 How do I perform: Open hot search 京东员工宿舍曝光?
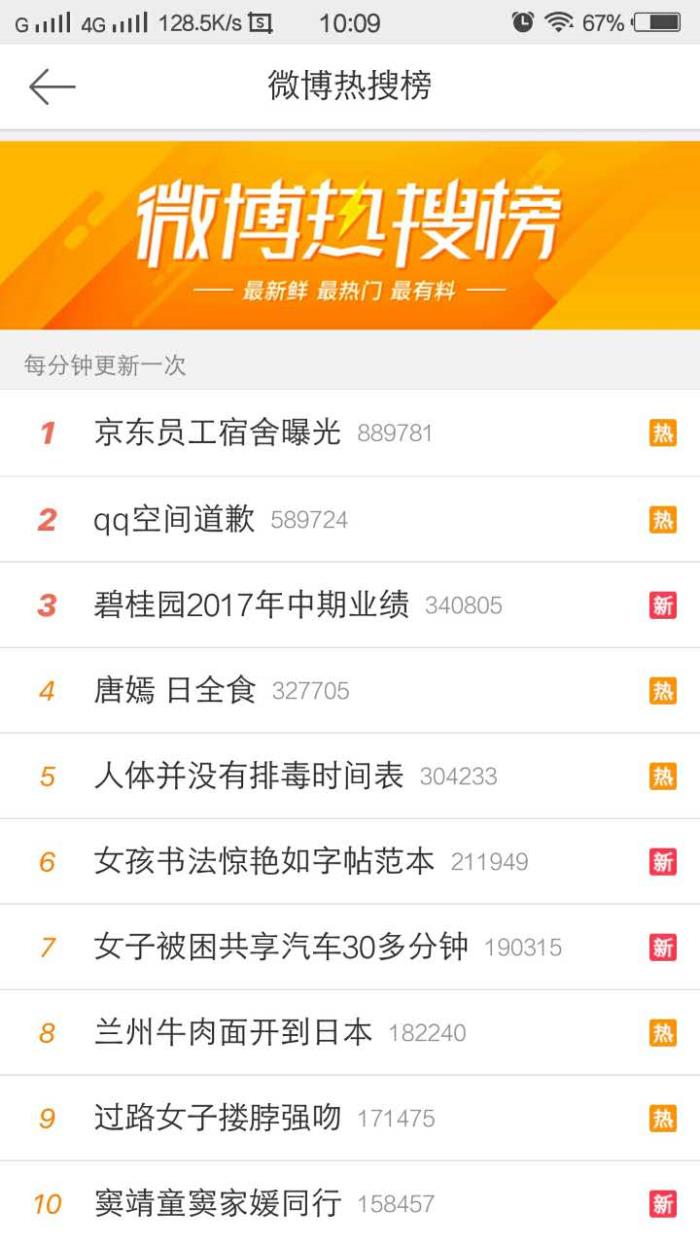(x=217, y=433)
